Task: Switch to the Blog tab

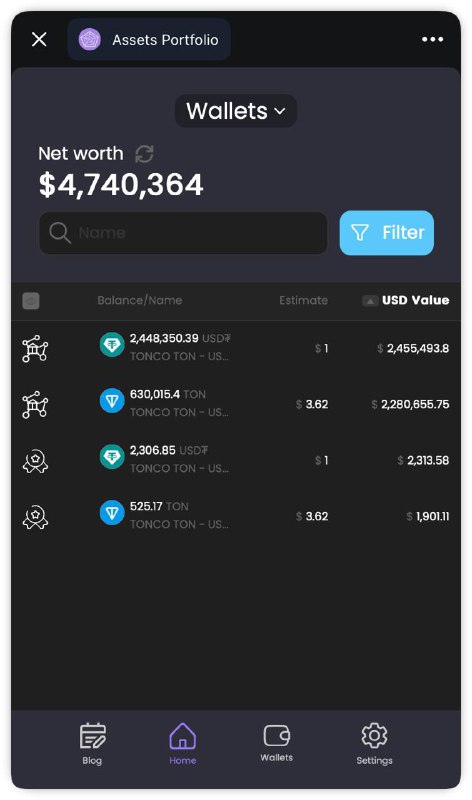Action: tap(92, 744)
